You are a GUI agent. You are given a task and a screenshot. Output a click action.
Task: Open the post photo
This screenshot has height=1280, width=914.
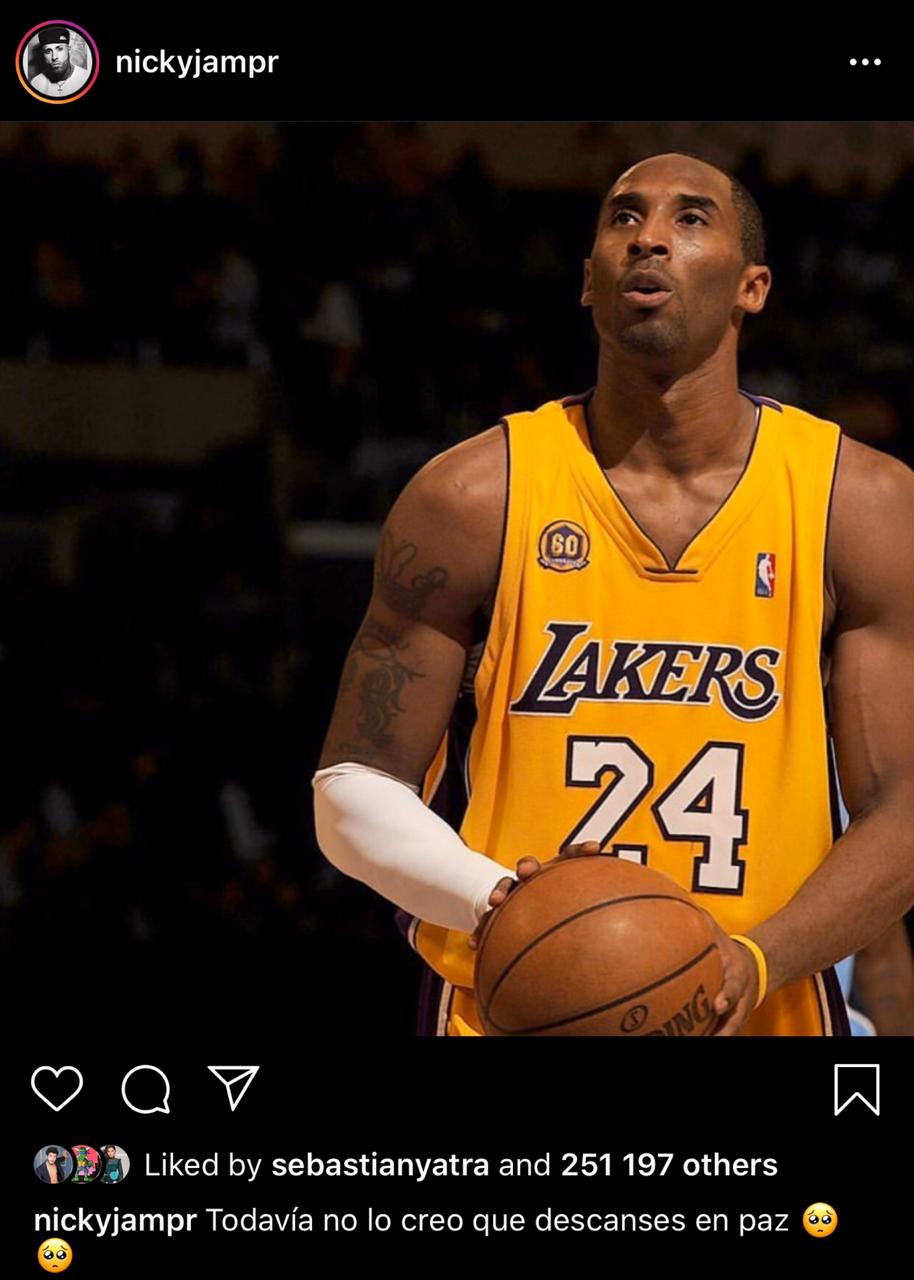(457, 578)
